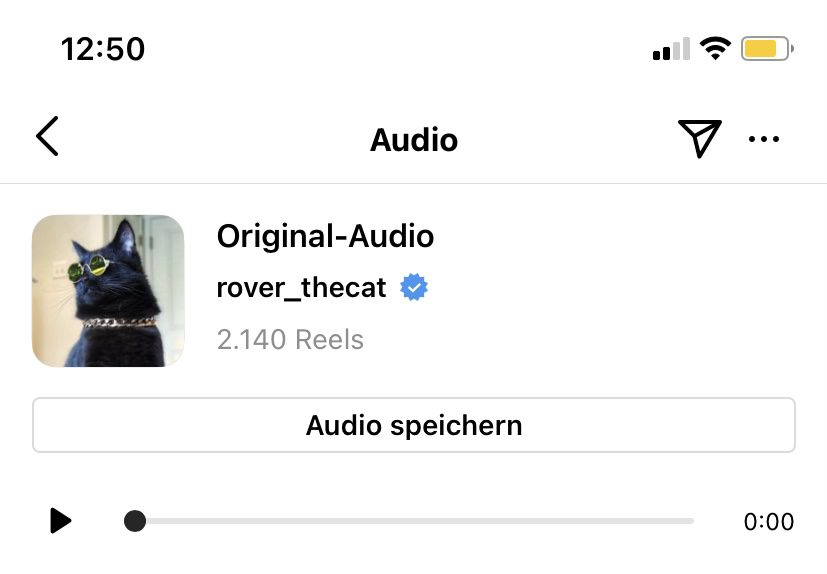Tap the audio progress slider knob
The image size is (827, 574).
(x=135, y=521)
